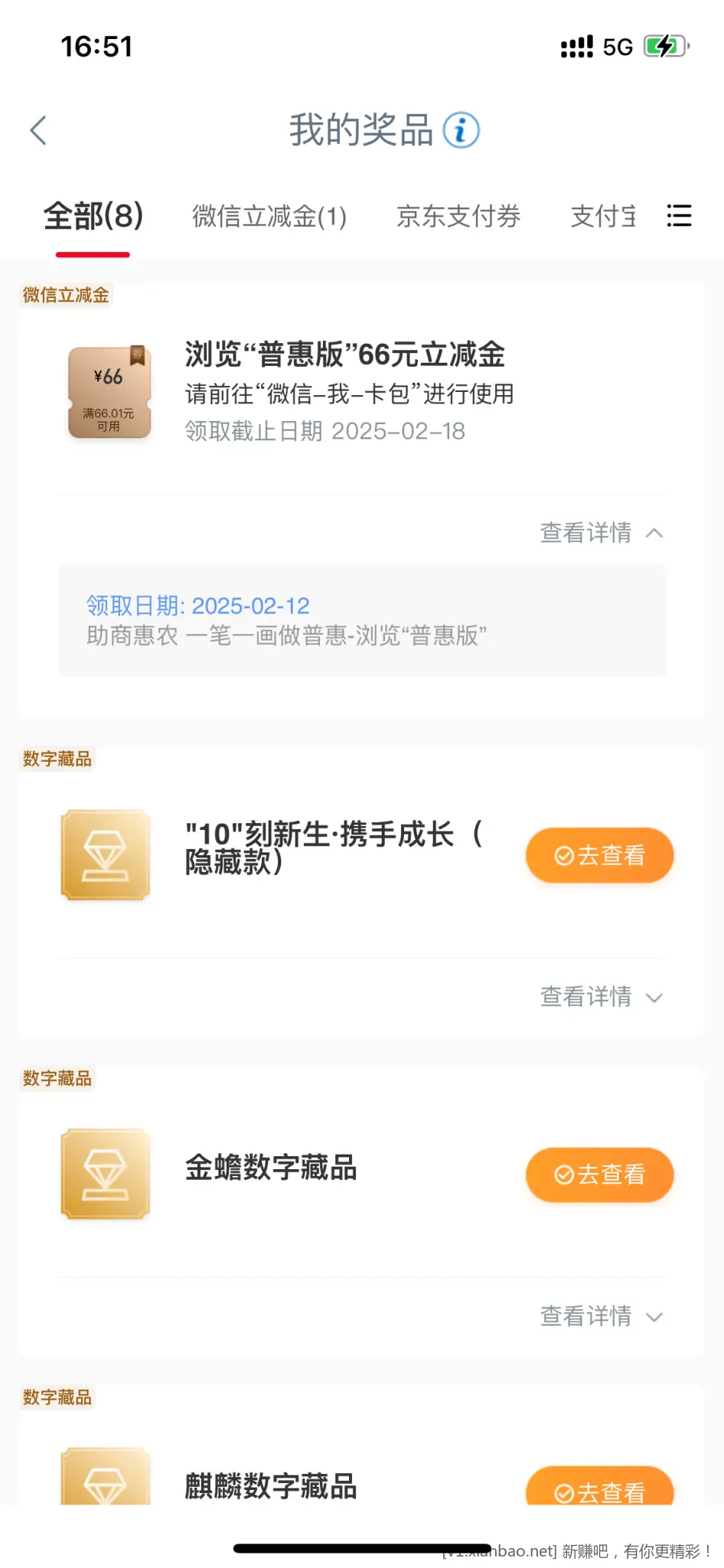Tap 去查看 for 麒麟数字藏品
Viewport: 724px width, 1568px height.
(x=599, y=1489)
